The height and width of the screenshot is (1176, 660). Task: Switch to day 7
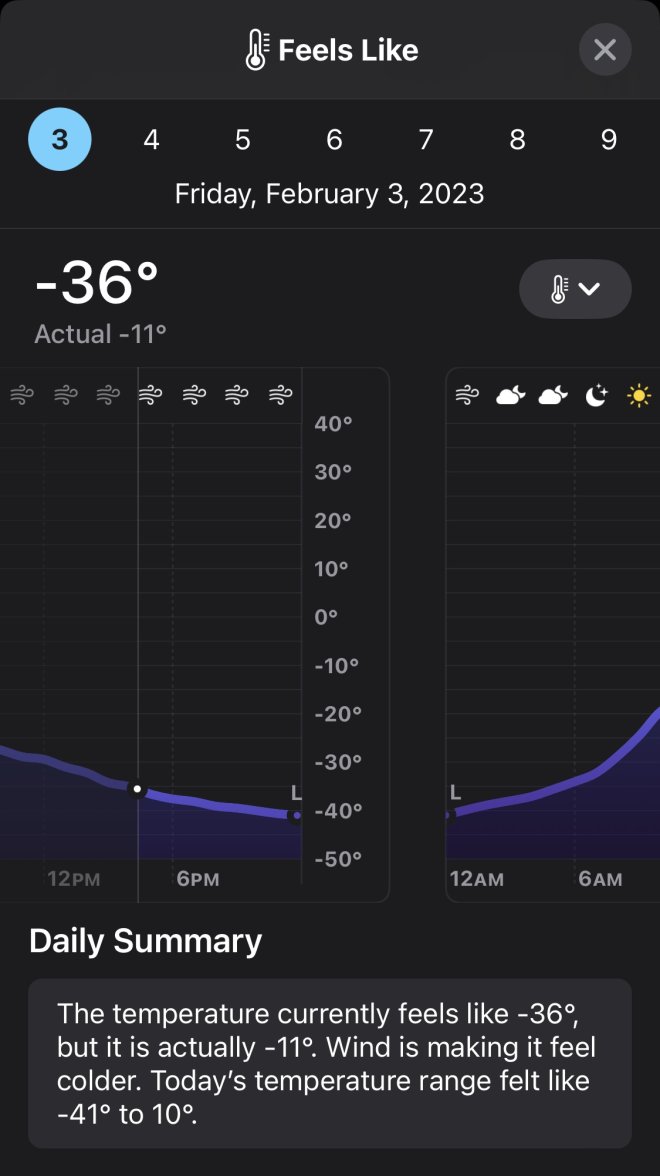[x=426, y=140]
